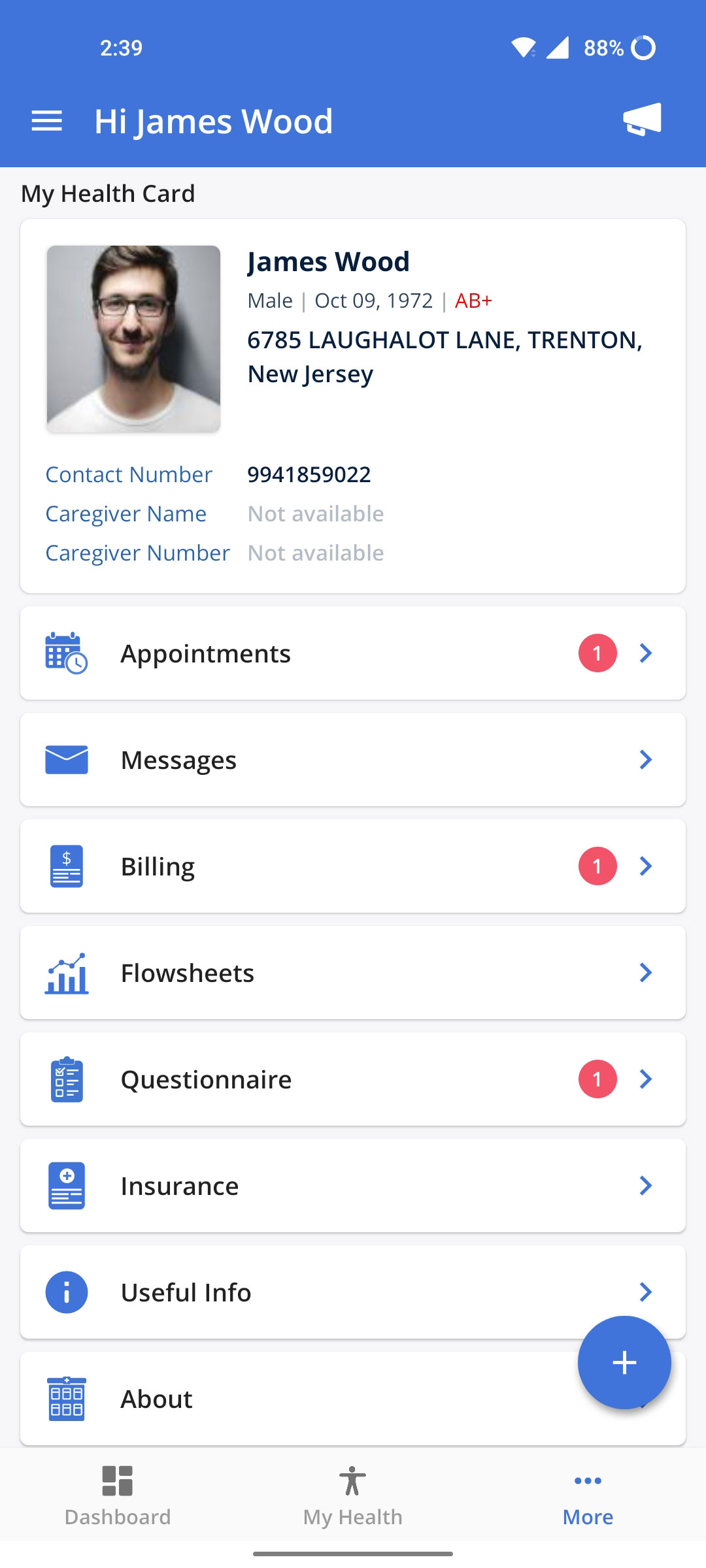Open the Questionnaire row
This screenshot has width=706, height=1568.
353,1079
